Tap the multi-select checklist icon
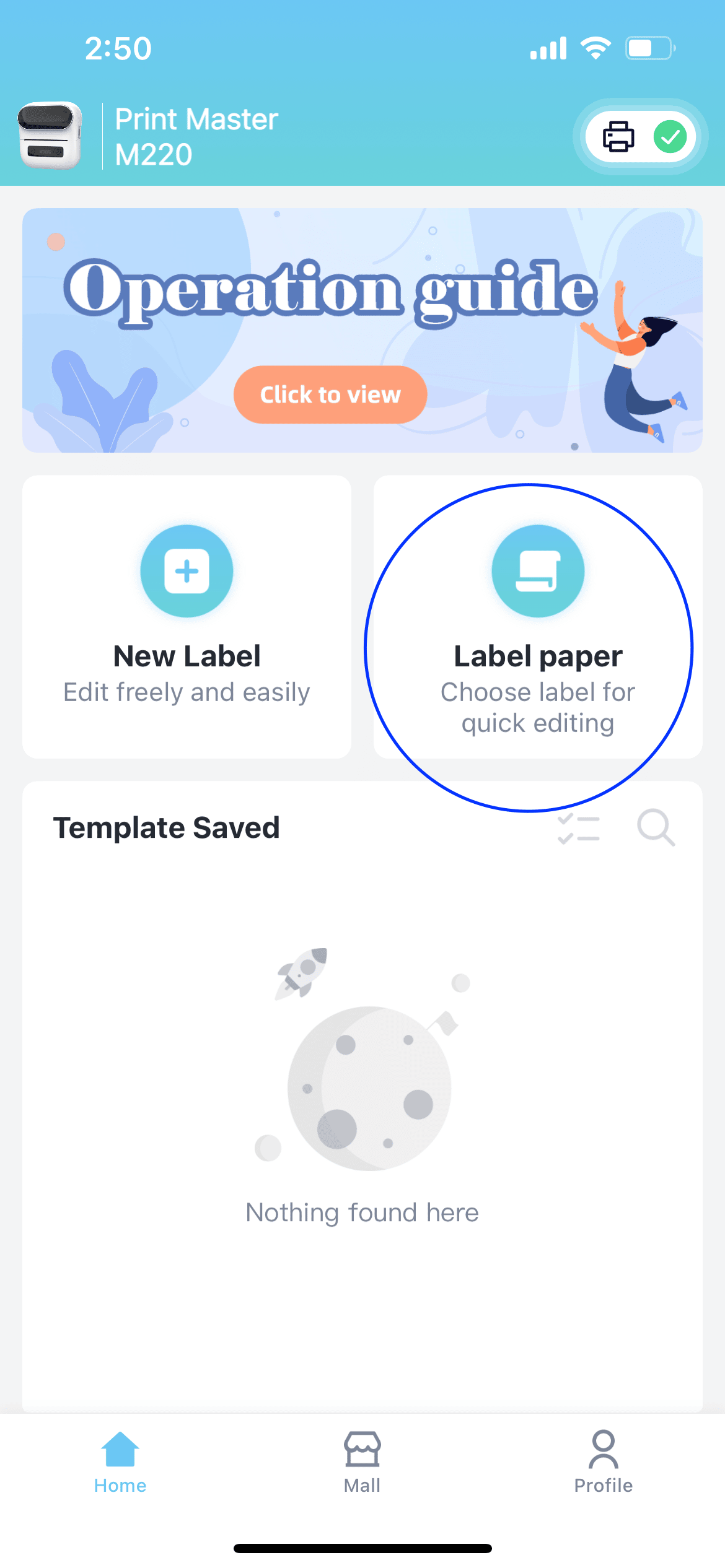The image size is (725, 1568). pyautogui.click(x=578, y=829)
